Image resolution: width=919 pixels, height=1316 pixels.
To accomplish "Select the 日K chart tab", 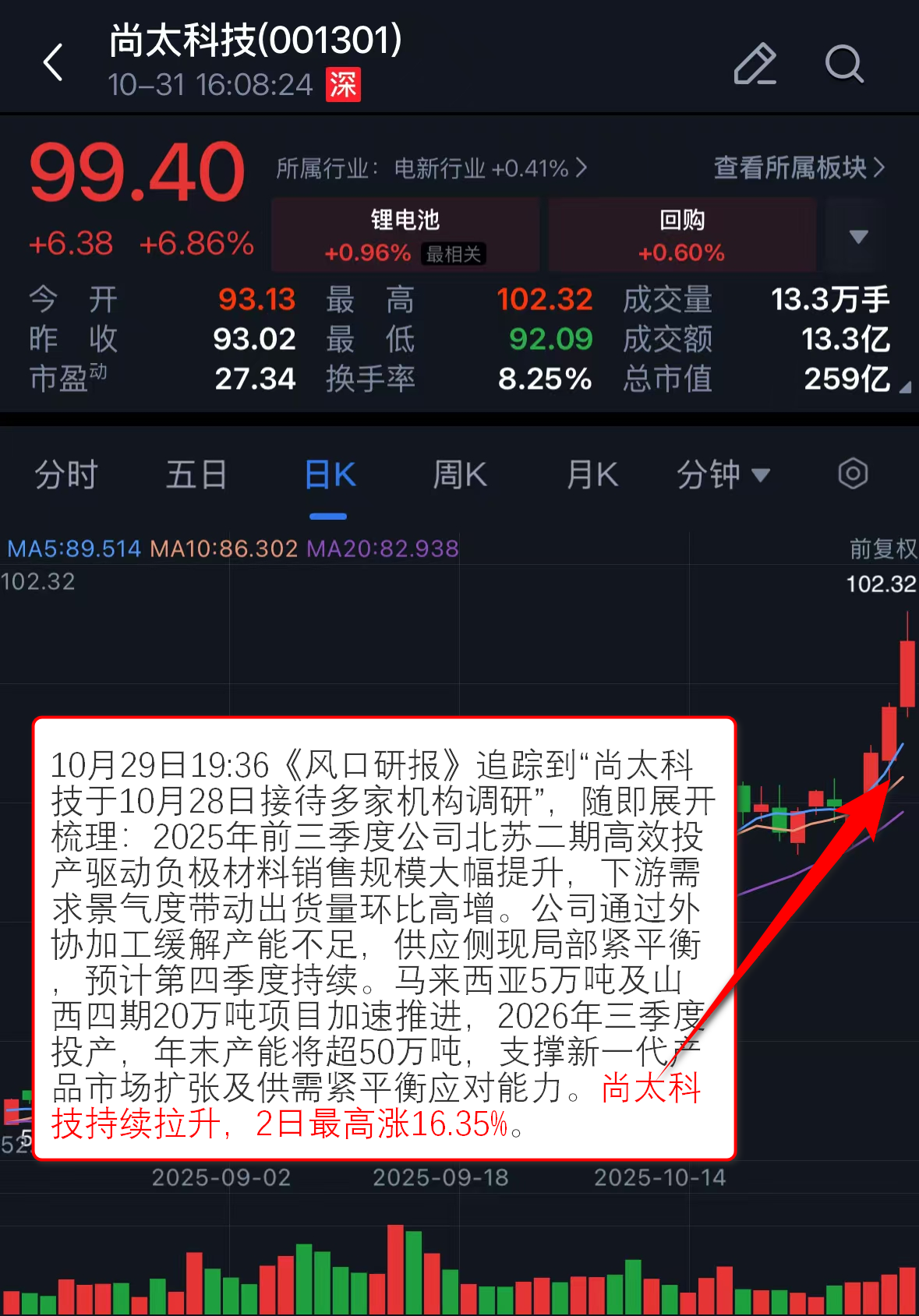I will [330, 475].
